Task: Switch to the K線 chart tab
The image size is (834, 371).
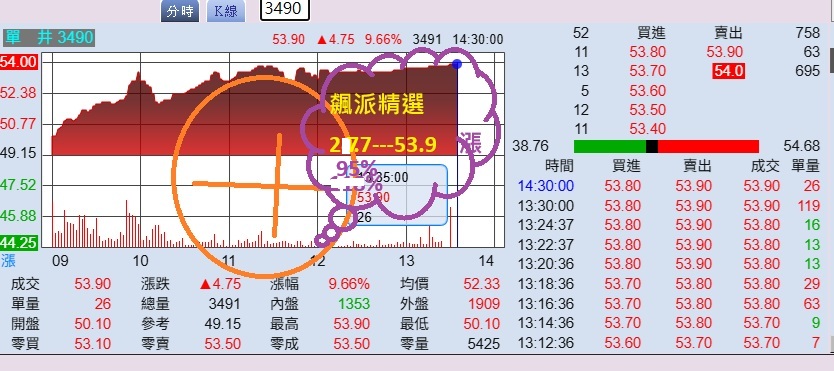Action: tap(226, 11)
